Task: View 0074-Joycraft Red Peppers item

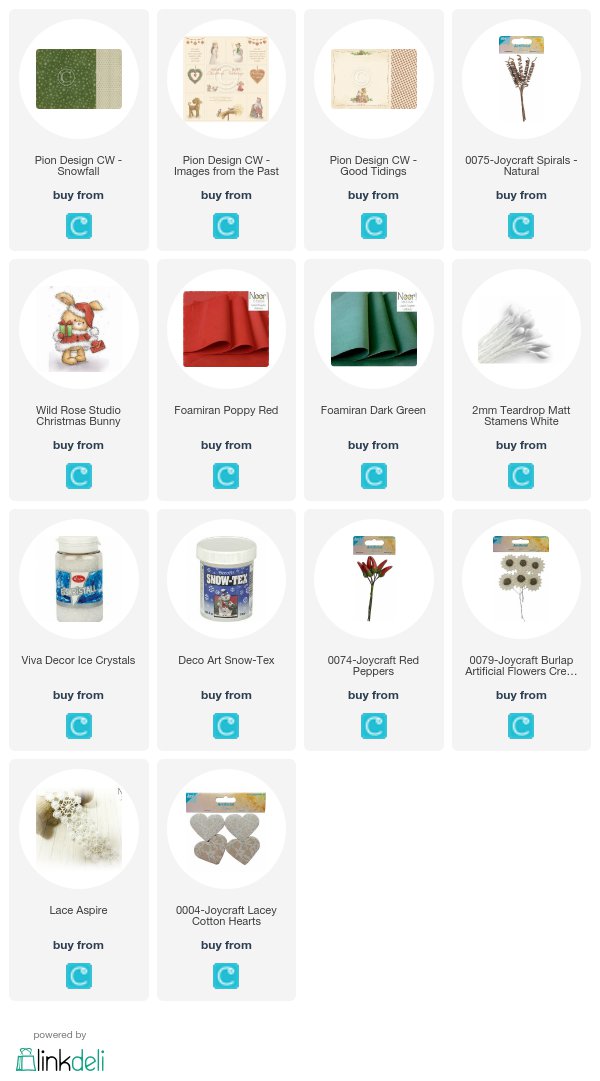Action: click(374, 629)
